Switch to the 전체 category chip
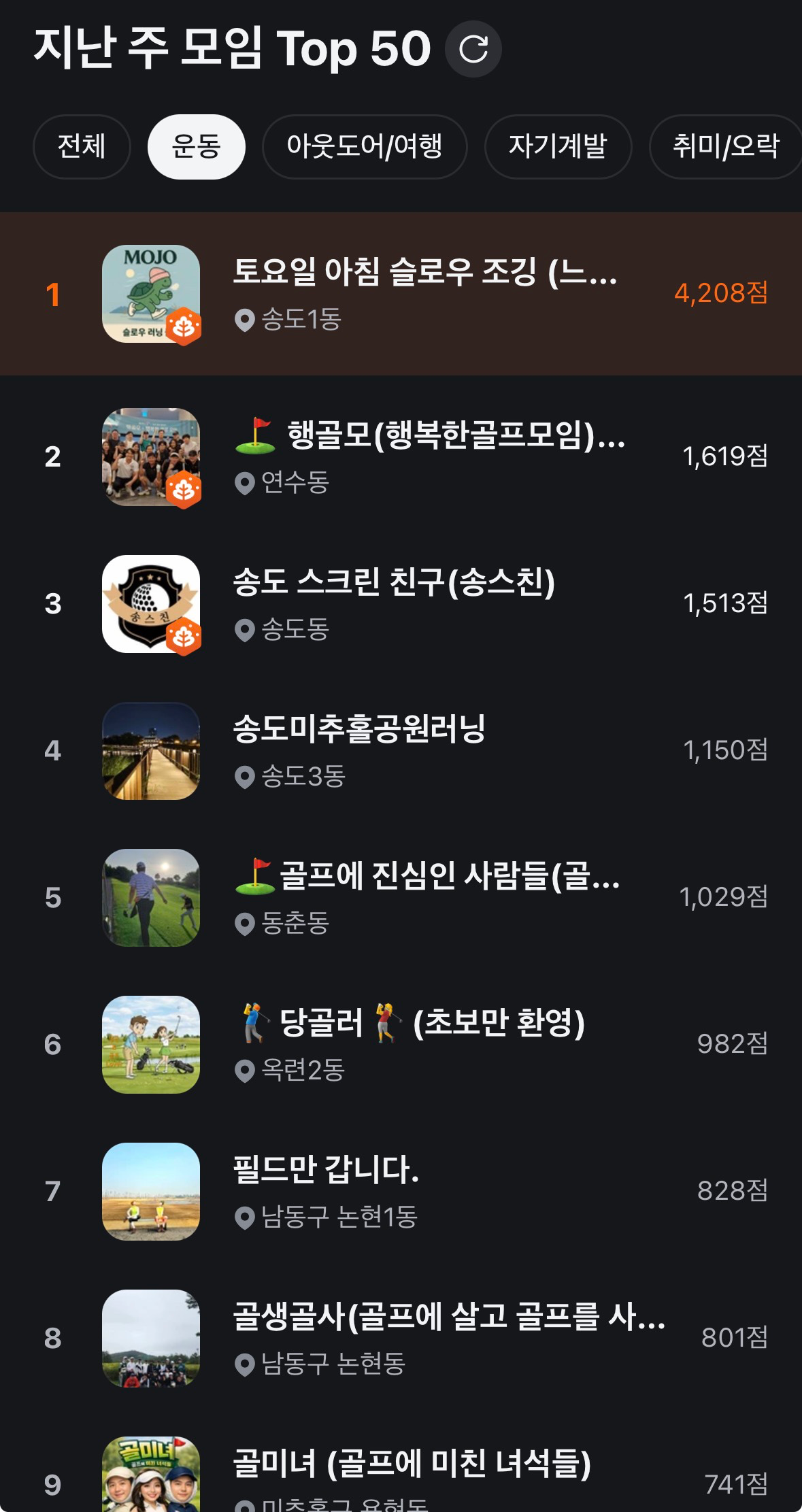Viewport: 802px width, 1512px height. point(82,146)
